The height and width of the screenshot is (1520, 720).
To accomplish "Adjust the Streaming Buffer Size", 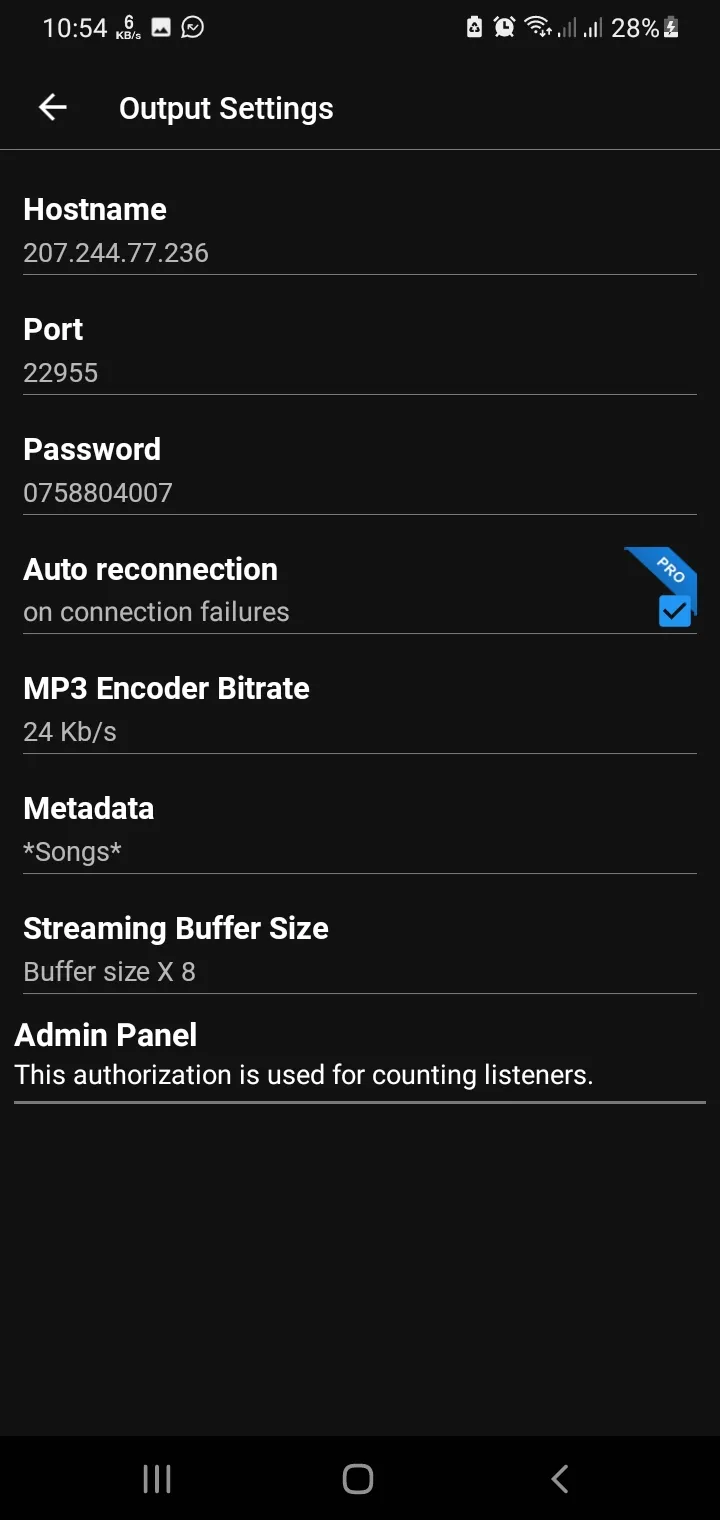I will pyautogui.click(x=359, y=949).
